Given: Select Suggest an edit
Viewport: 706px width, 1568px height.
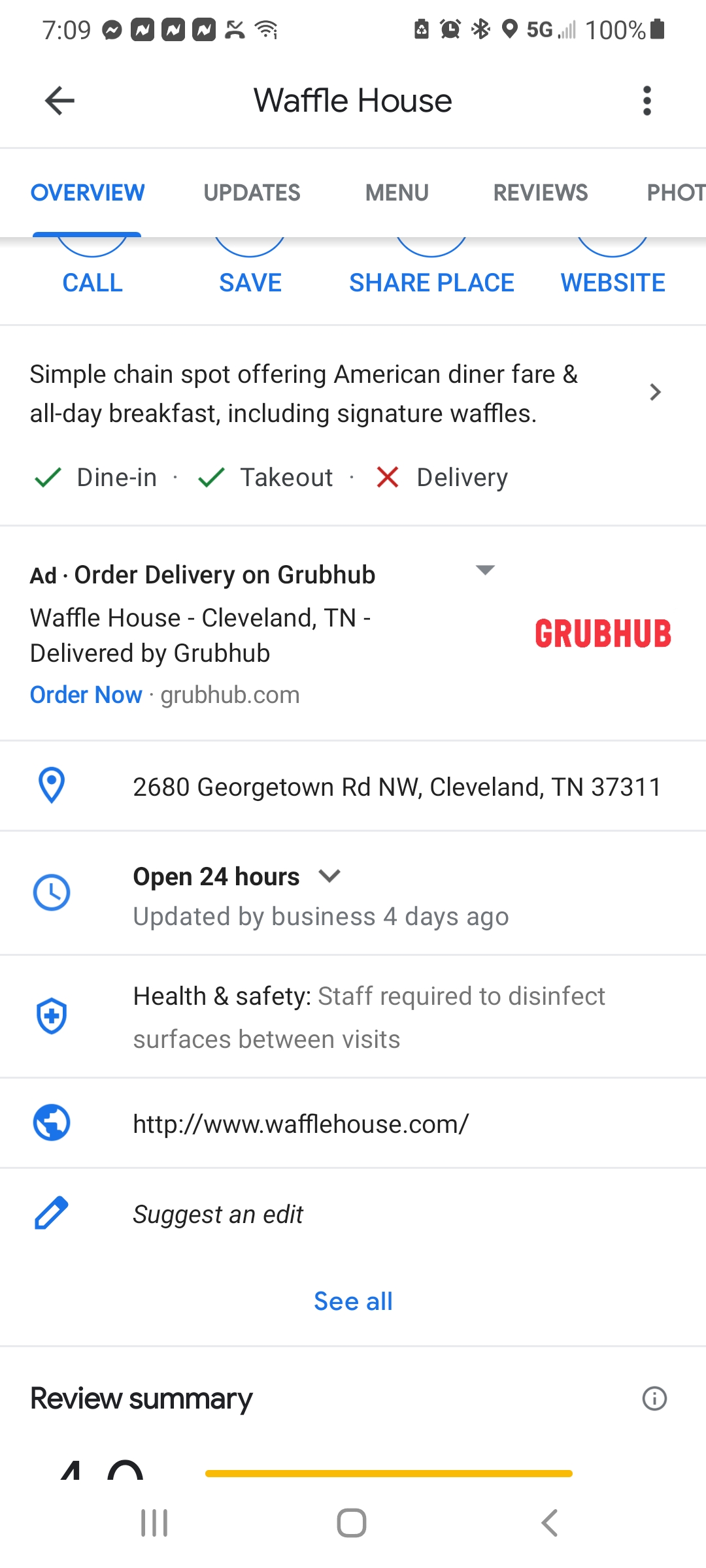Looking at the screenshot, I should [x=218, y=1214].
